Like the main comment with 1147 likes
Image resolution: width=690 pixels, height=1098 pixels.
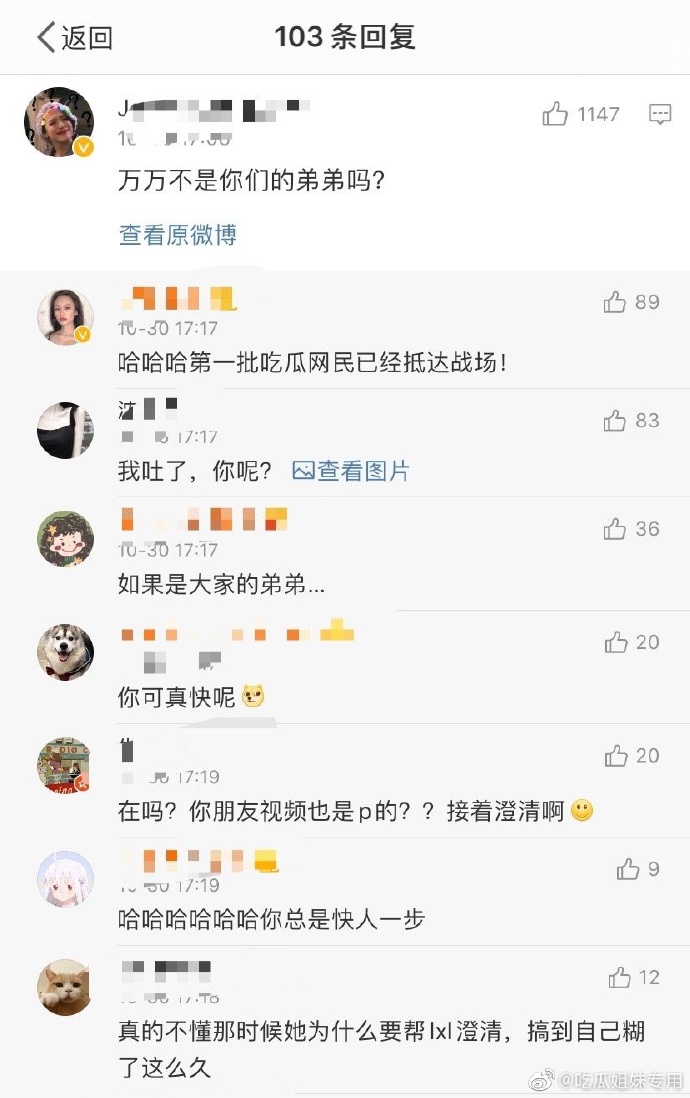click(x=556, y=114)
